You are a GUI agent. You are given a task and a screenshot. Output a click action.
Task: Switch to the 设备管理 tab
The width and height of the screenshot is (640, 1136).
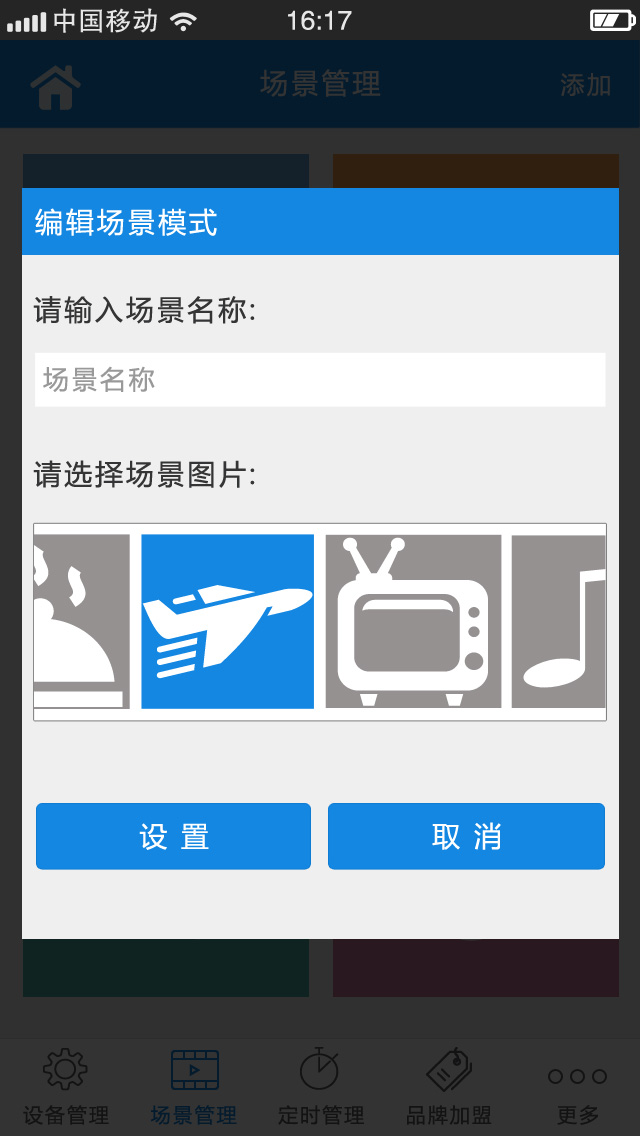(x=65, y=1087)
